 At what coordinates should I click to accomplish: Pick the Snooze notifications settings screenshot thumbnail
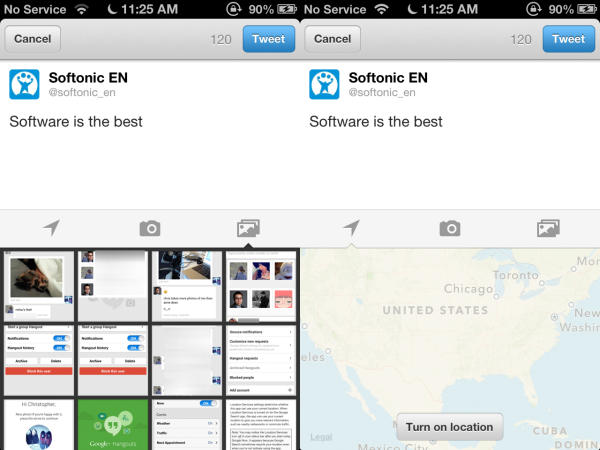click(x=261, y=360)
